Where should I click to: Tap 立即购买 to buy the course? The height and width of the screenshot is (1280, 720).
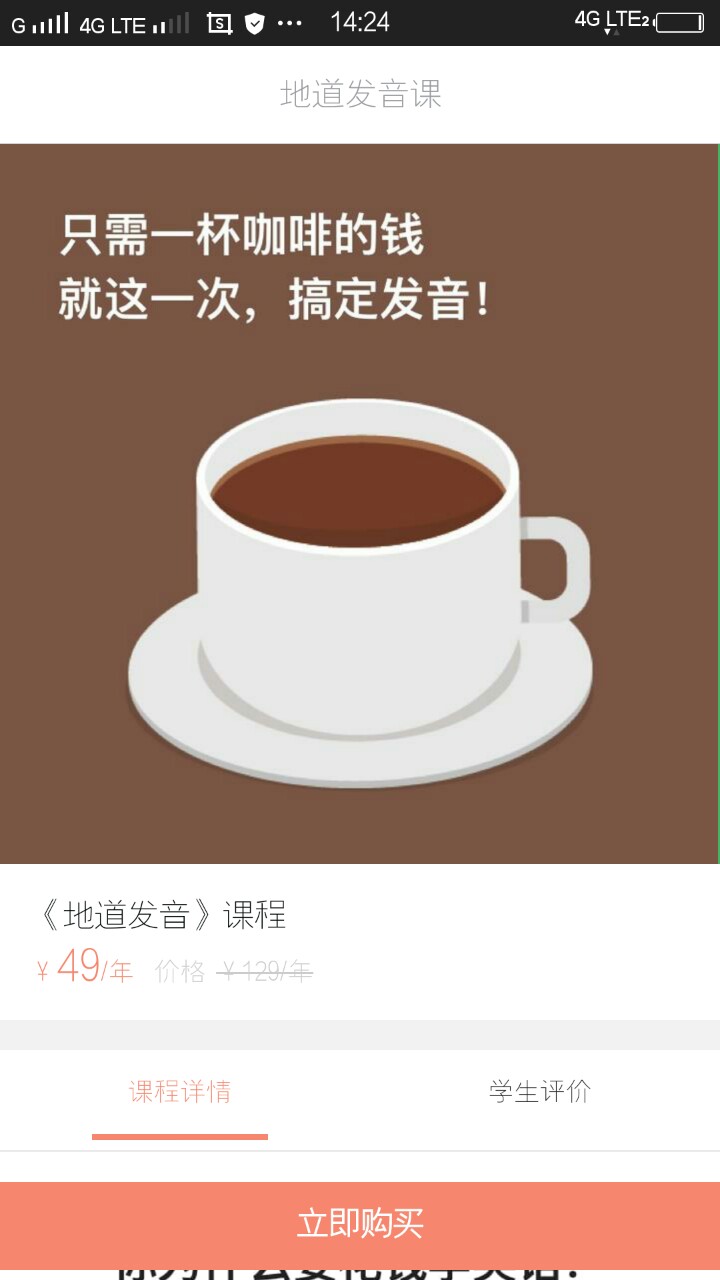[360, 1224]
